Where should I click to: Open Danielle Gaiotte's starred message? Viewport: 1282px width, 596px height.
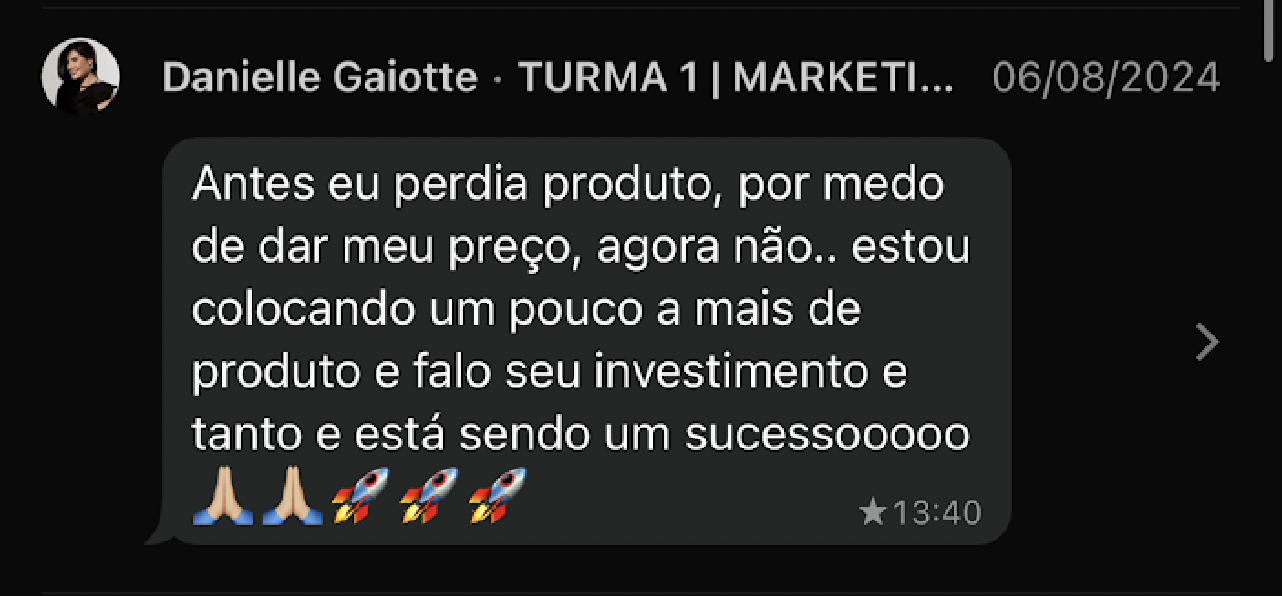tap(586, 340)
